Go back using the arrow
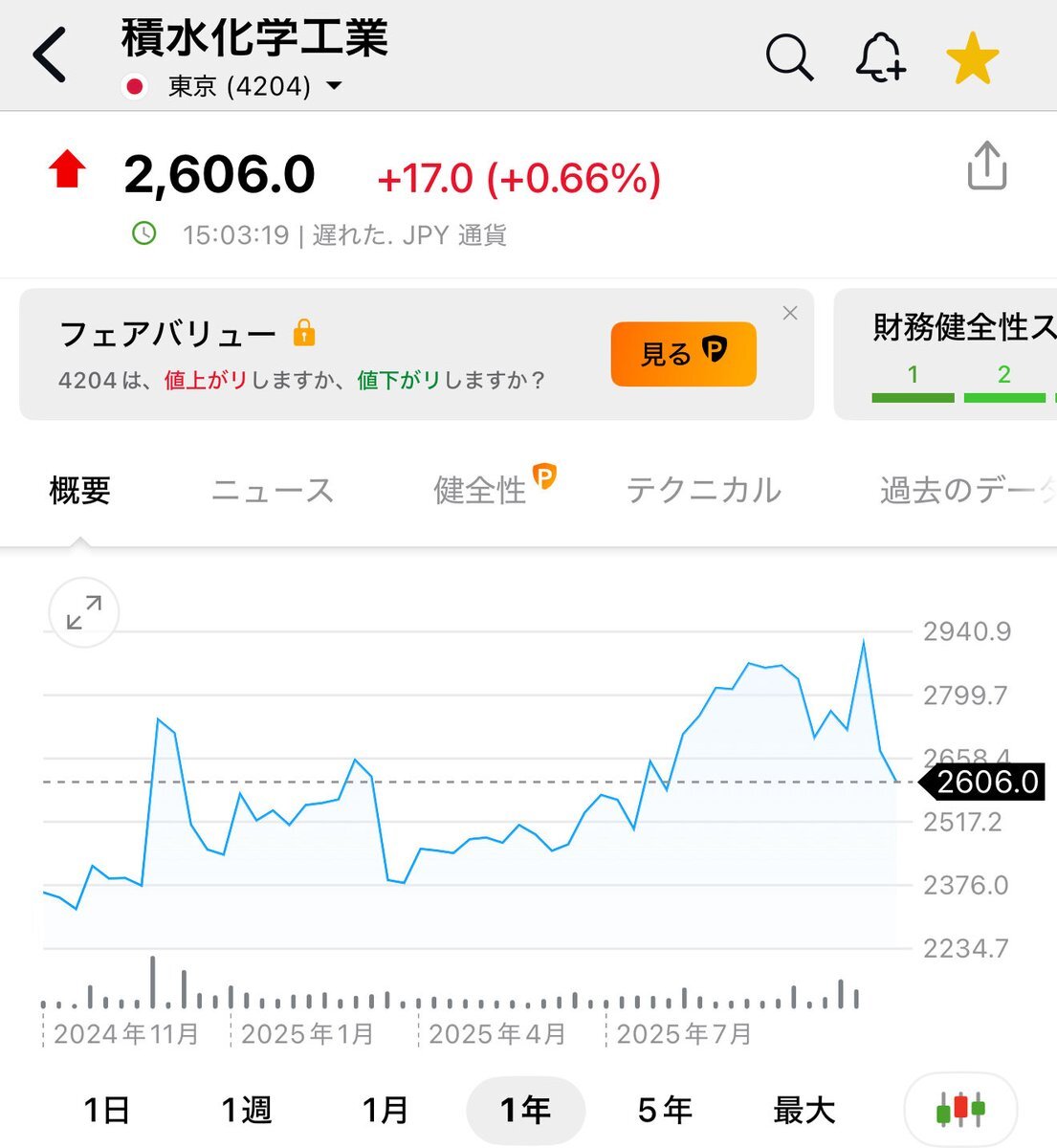The width and height of the screenshot is (1057, 1148). click(x=50, y=55)
